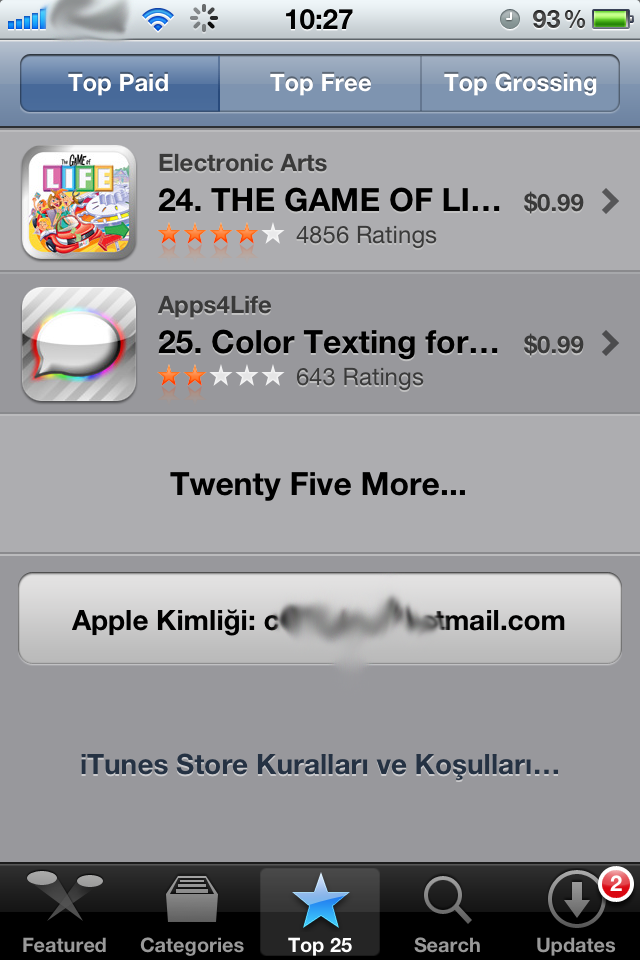Select the Top Paid segment
This screenshot has height=960, width=640.
[x=119, y=83]
